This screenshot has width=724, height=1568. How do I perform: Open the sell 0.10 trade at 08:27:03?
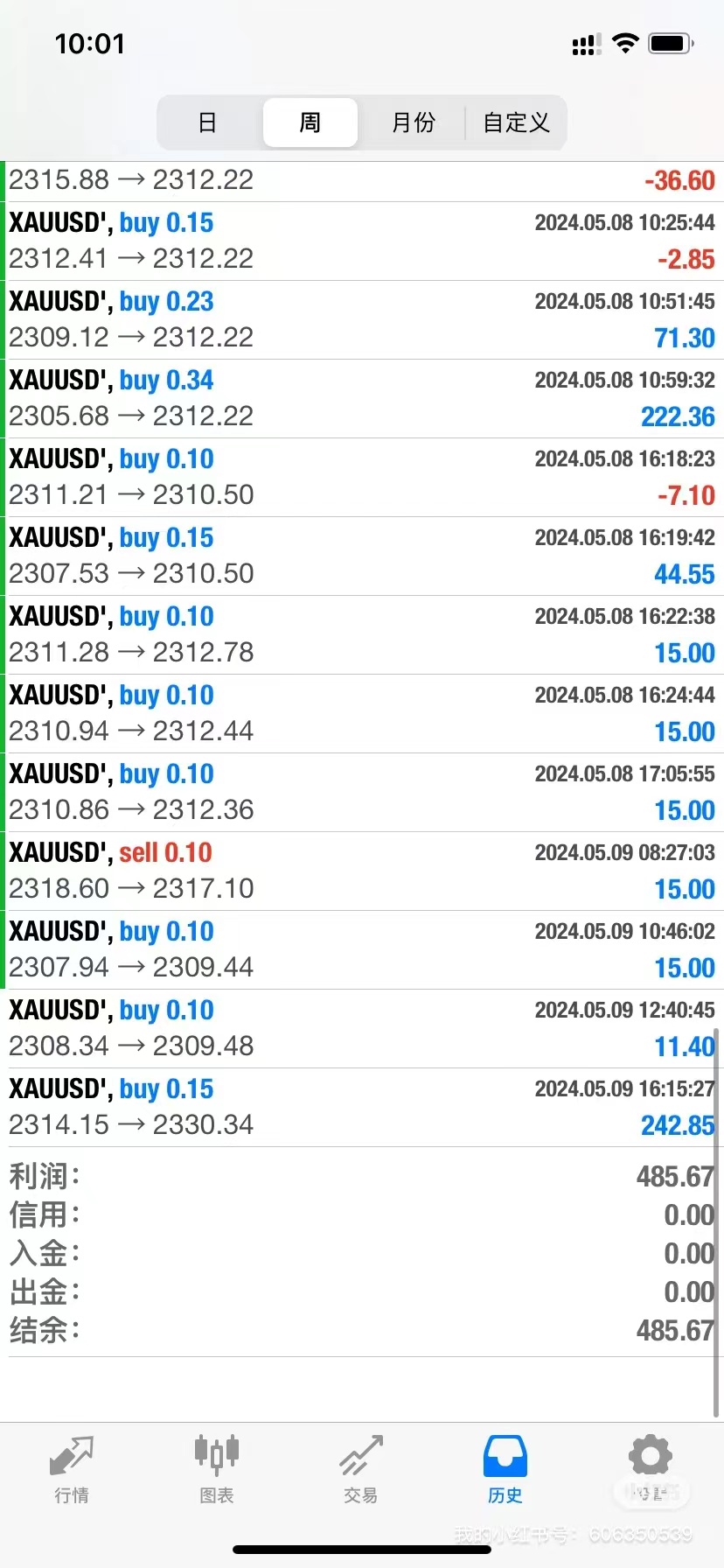362,871
